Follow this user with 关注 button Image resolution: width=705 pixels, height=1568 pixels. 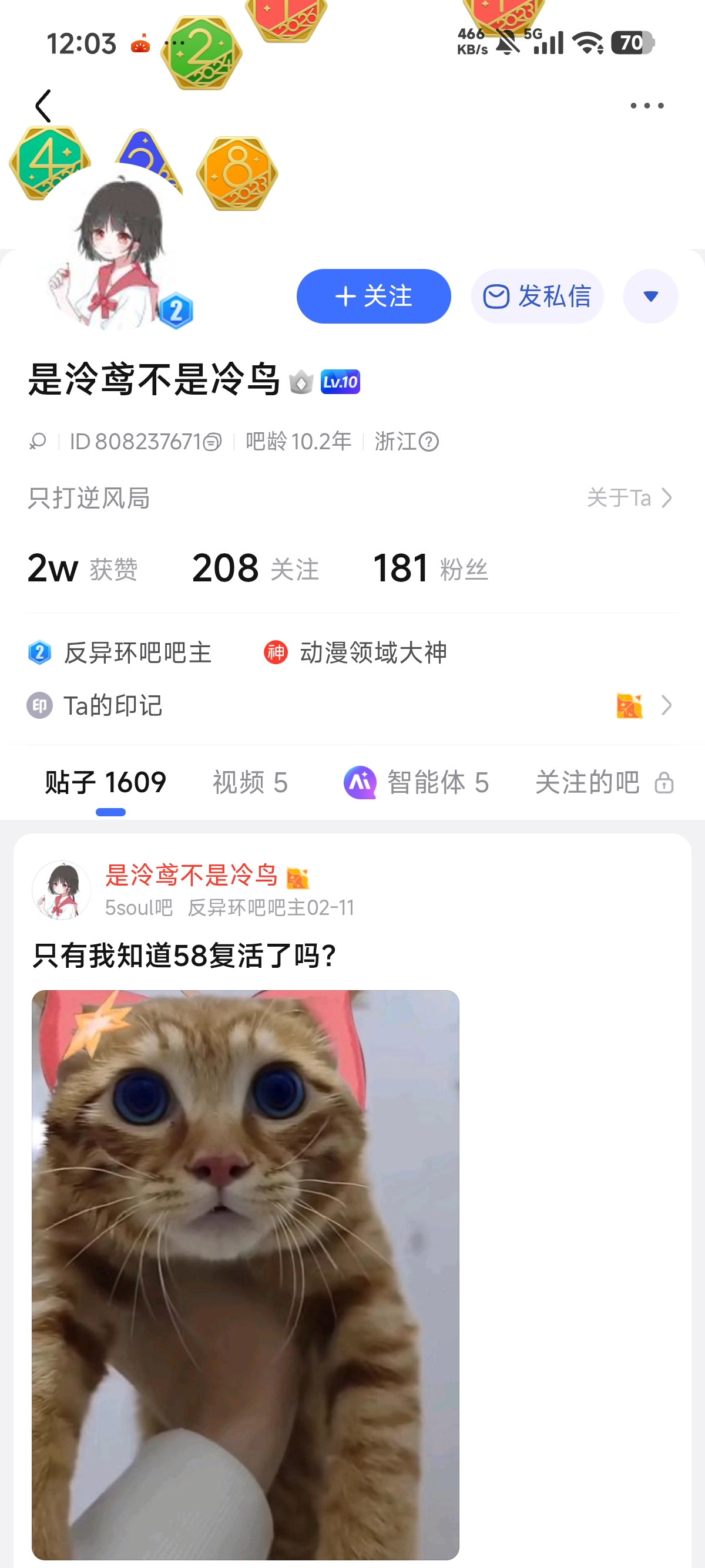(x=373, y=297)
